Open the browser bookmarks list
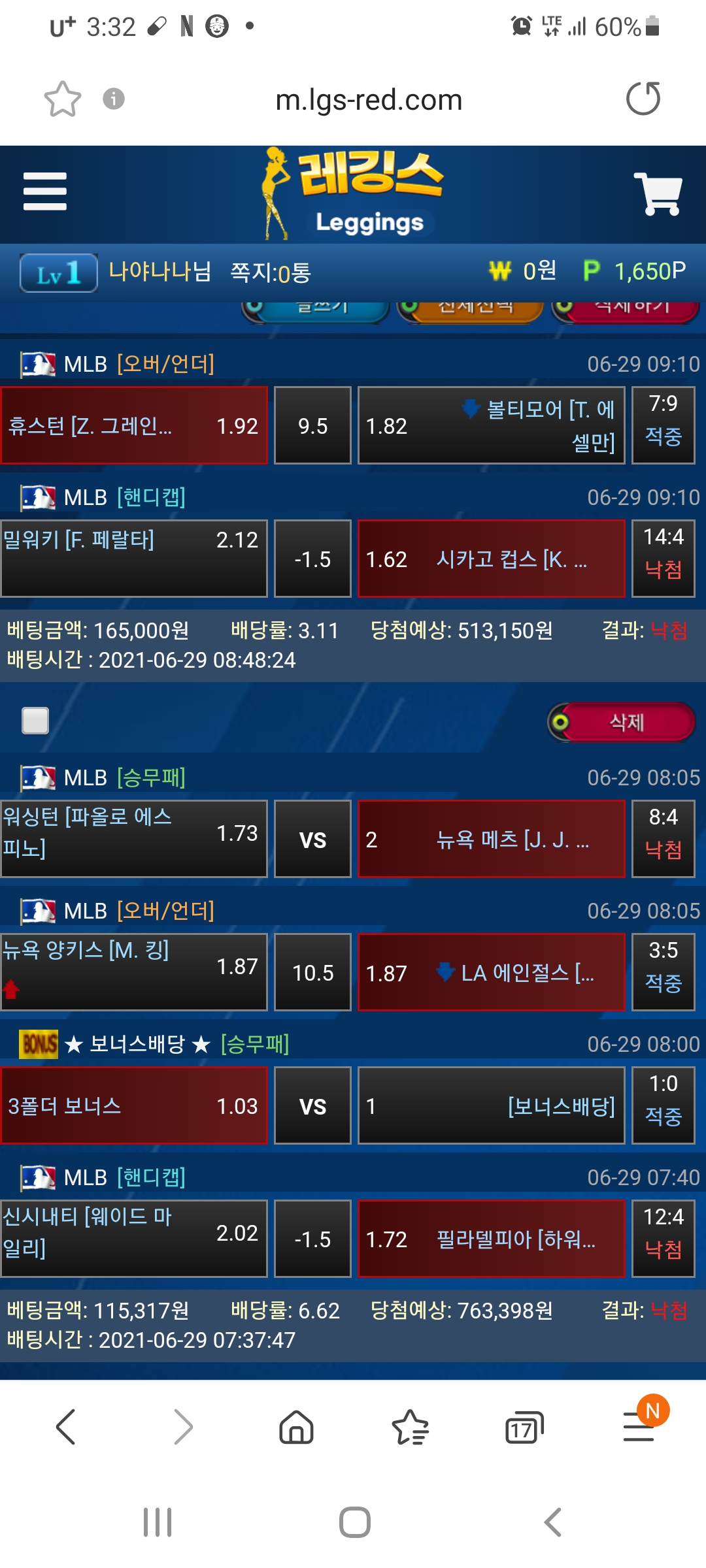 click(410, 1427)
